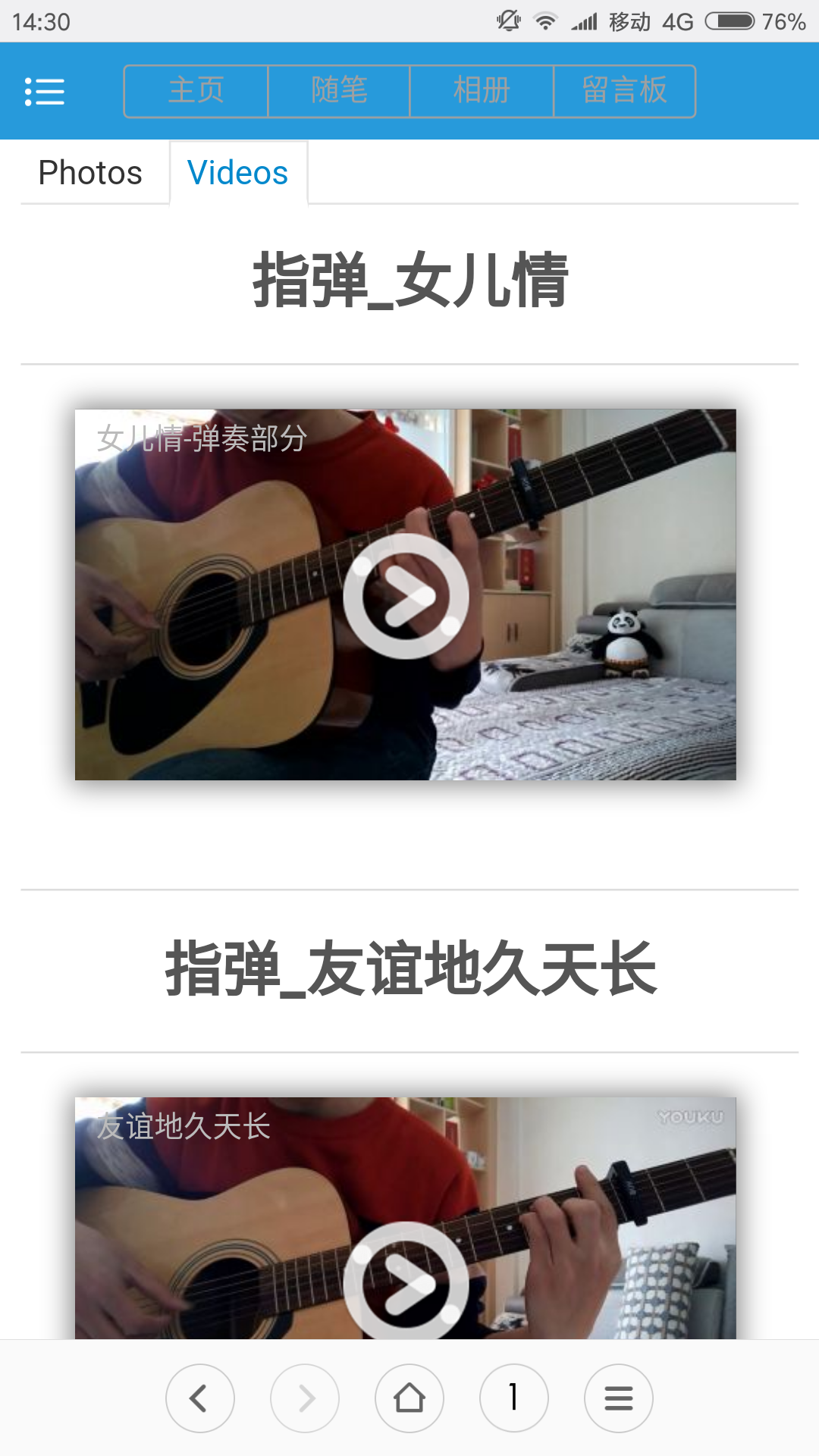
Task: Select the Videos tab
Action: tap(238, 173)
